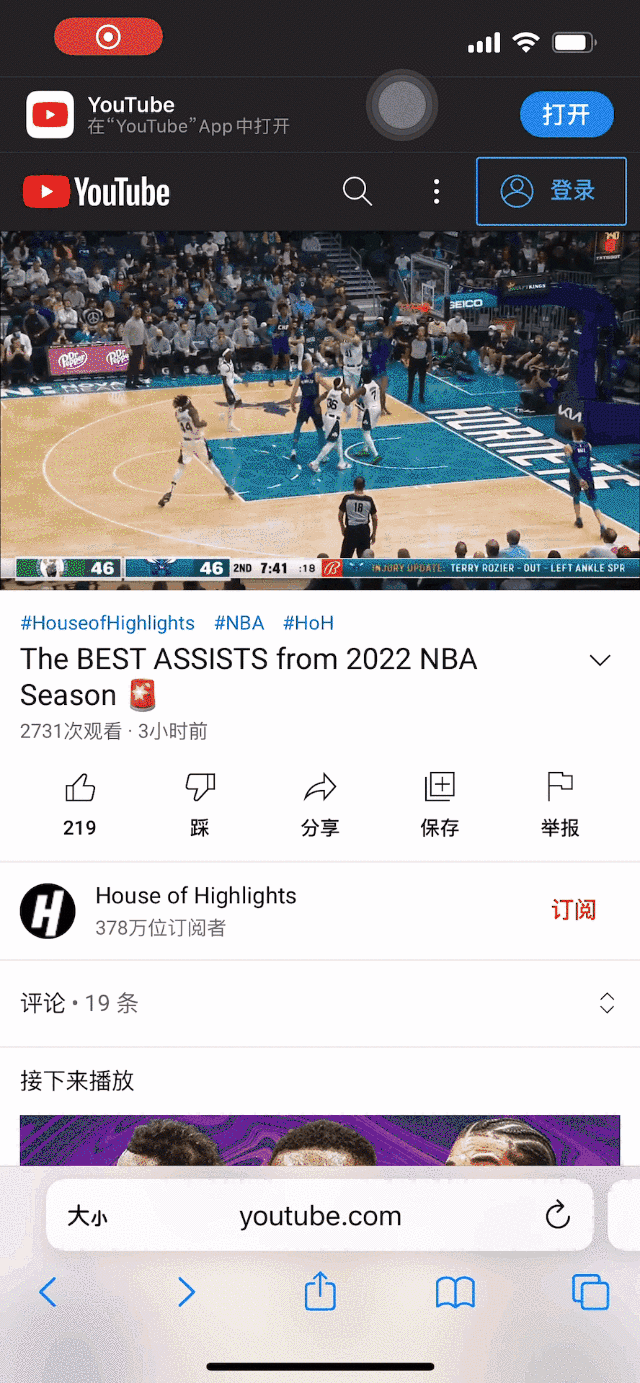Screen dimensions: 640x1383
Task: Open the #HoH hashtag
Action: (308, 623)
